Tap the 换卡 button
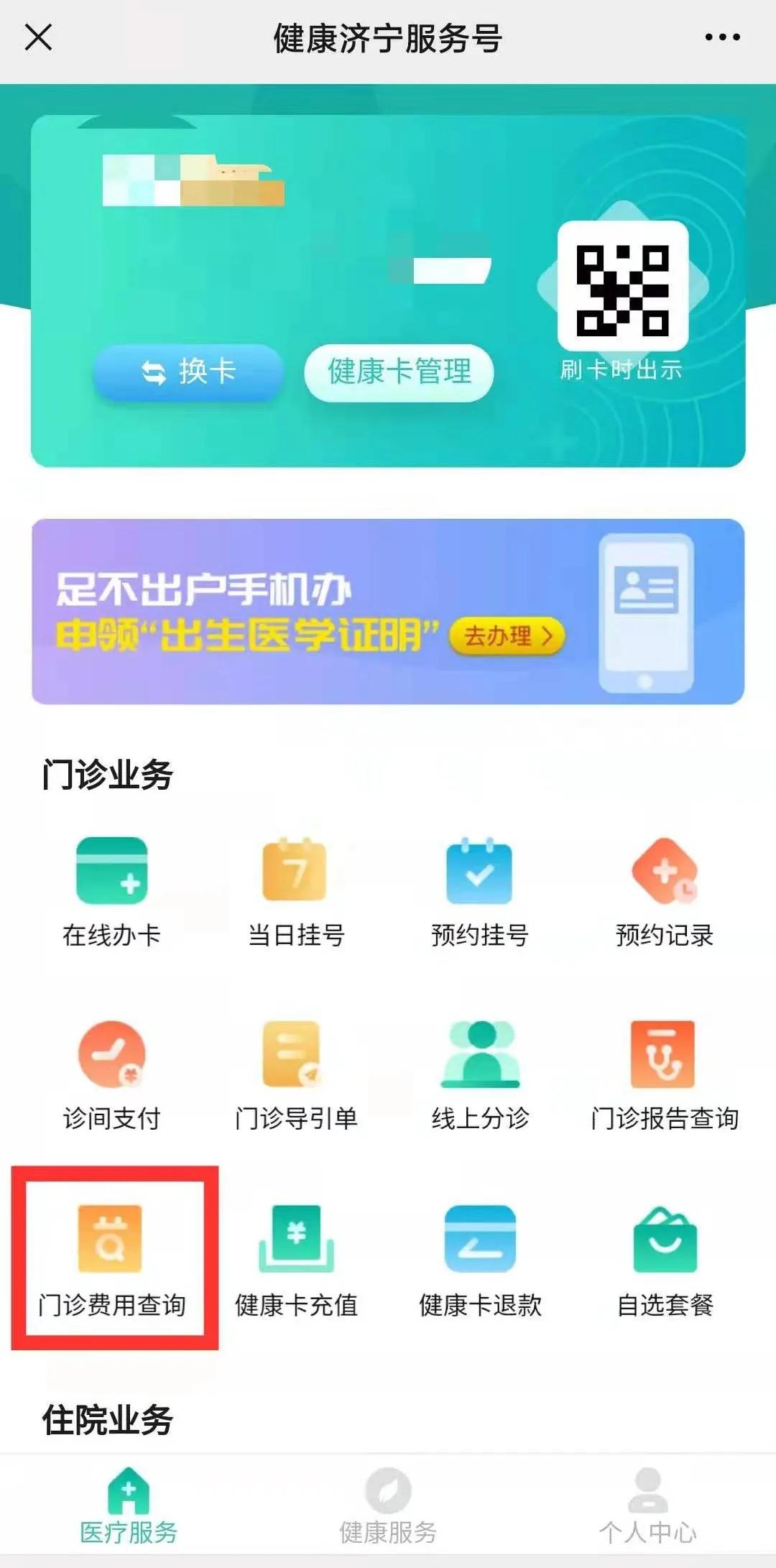Screen dimensions: 776x1568 (188, 372)
